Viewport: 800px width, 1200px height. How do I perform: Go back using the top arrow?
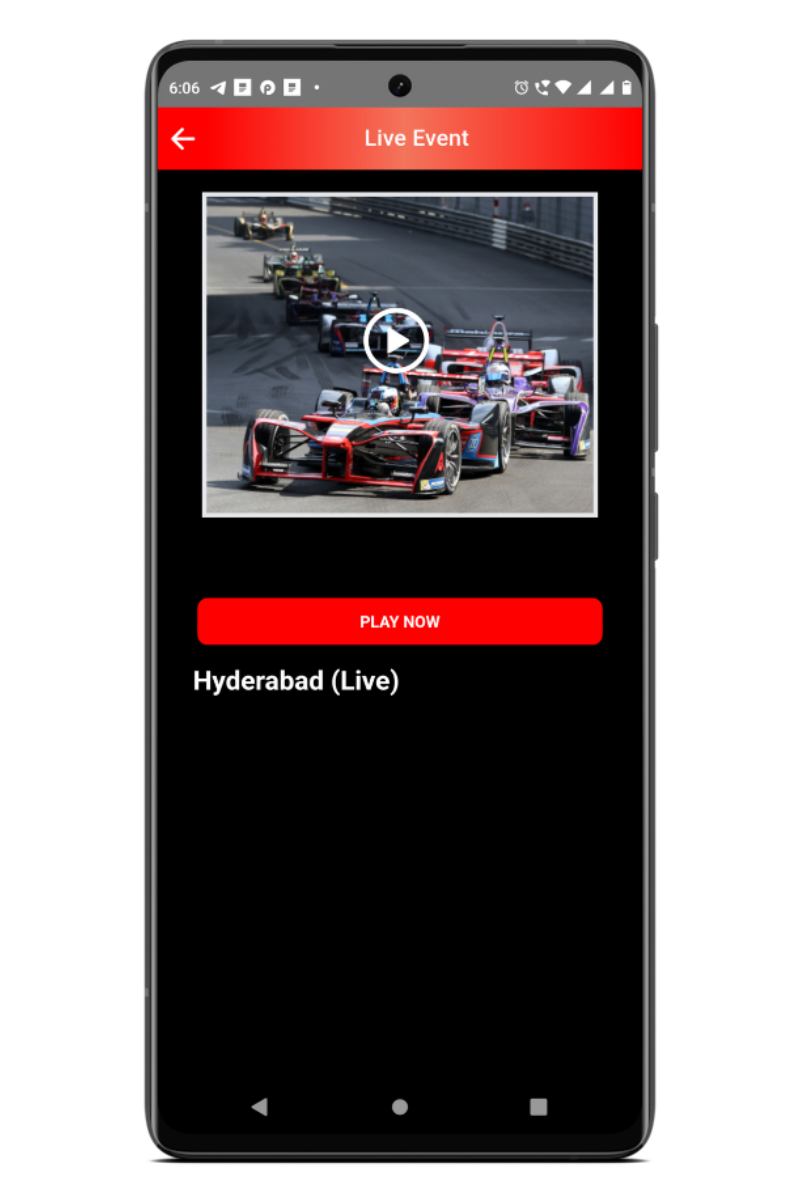(x=183, y=139)
